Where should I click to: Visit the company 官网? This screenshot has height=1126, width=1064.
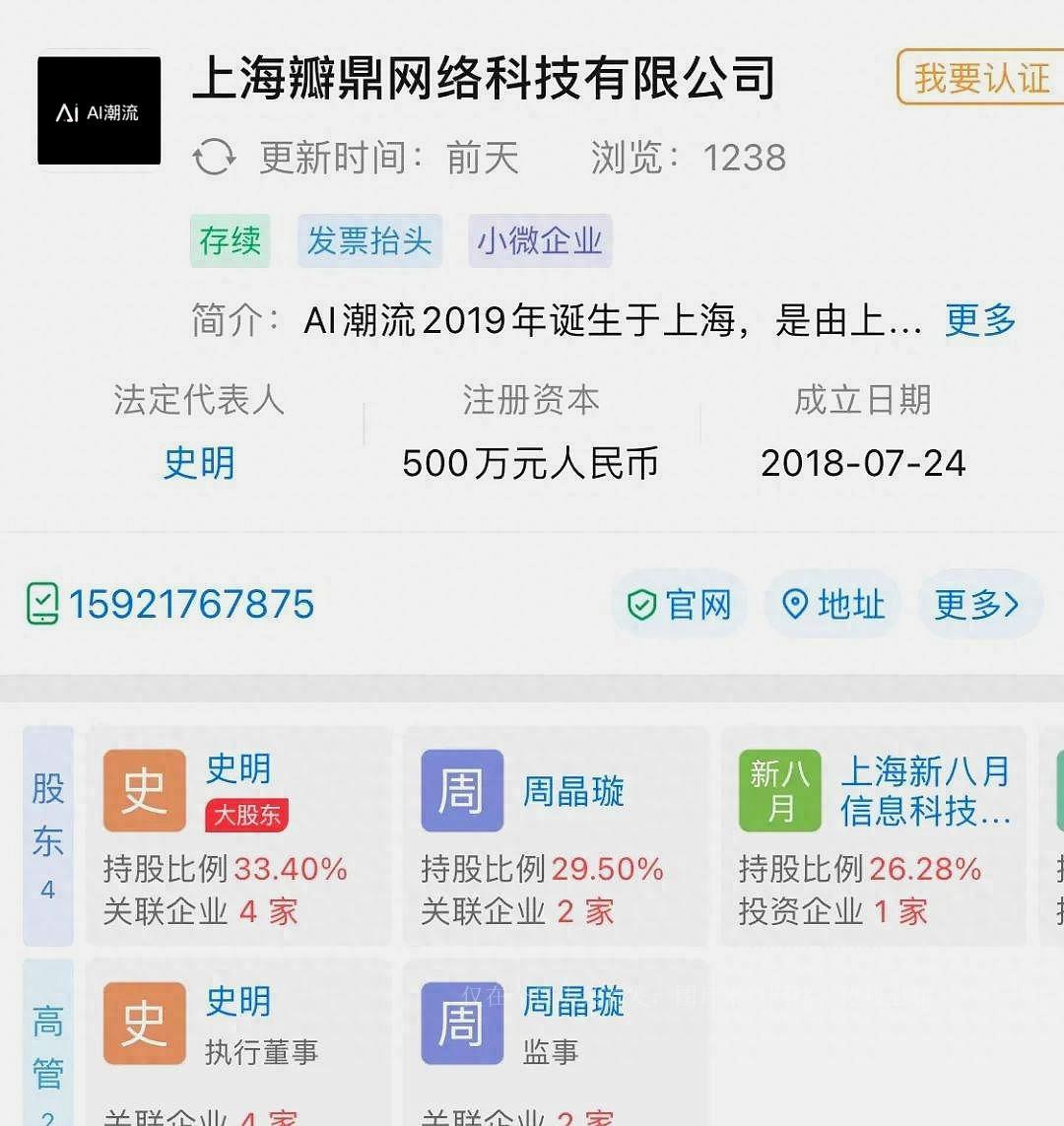pyautogui.click(x=680, y=604)
